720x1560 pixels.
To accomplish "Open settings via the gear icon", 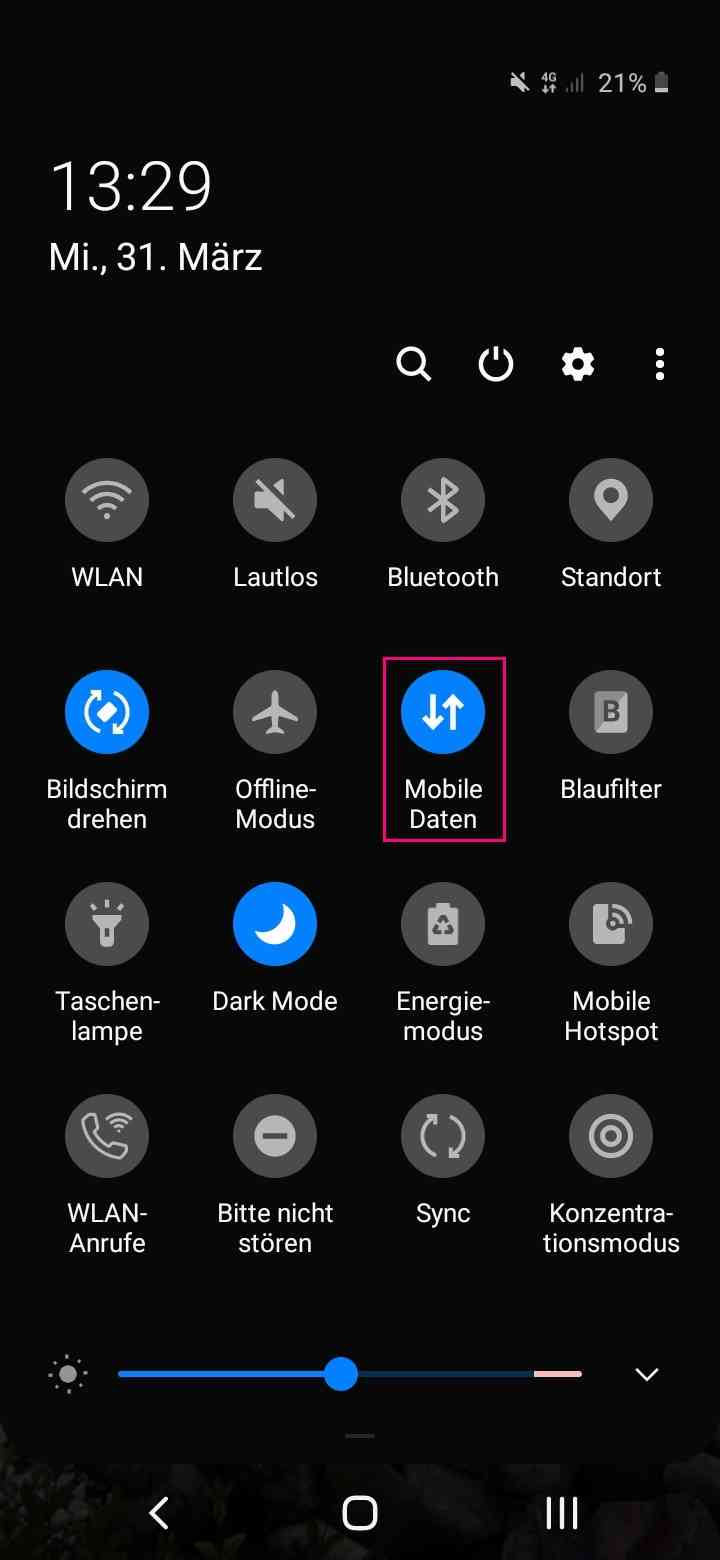I will 578,365.
